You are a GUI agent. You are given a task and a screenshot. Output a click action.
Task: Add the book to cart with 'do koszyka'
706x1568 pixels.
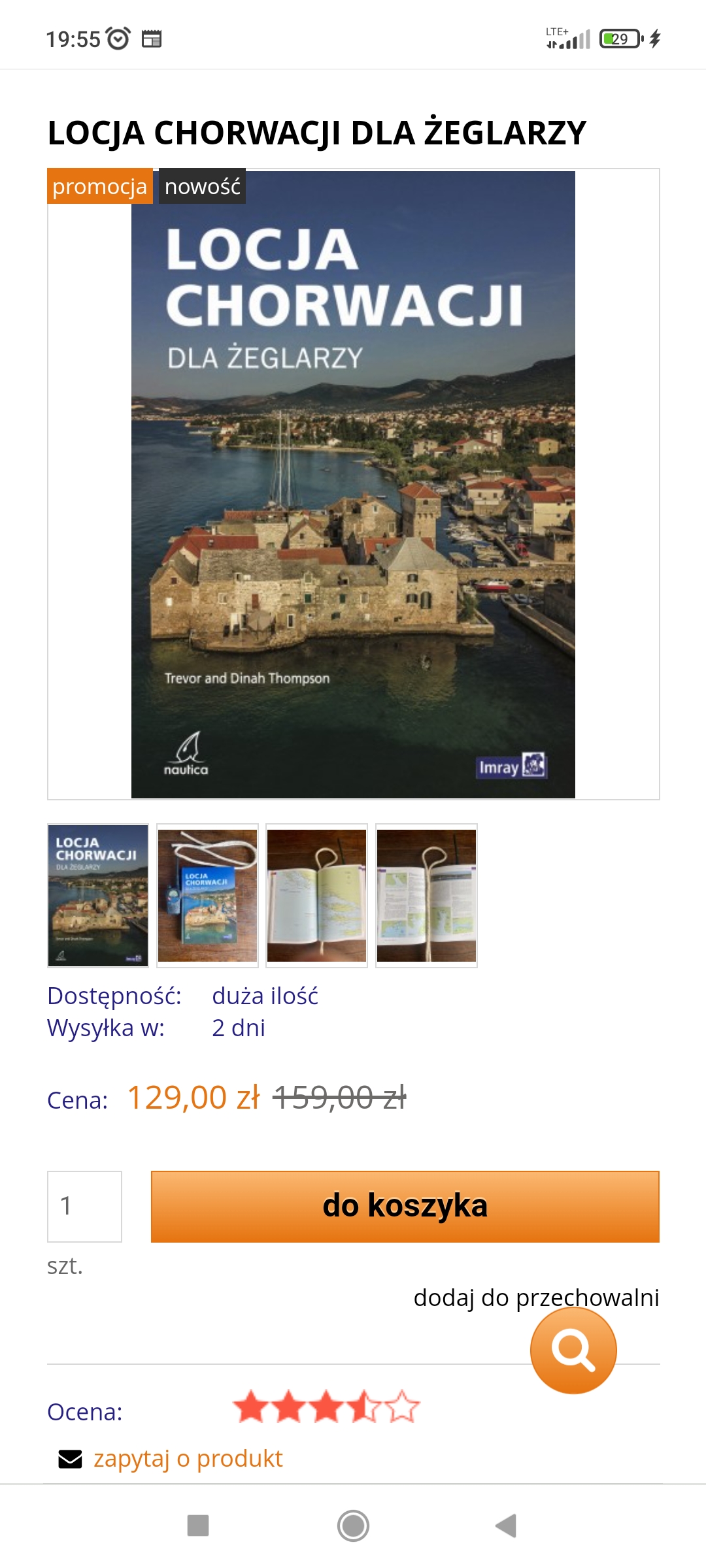click(405, 1206)
